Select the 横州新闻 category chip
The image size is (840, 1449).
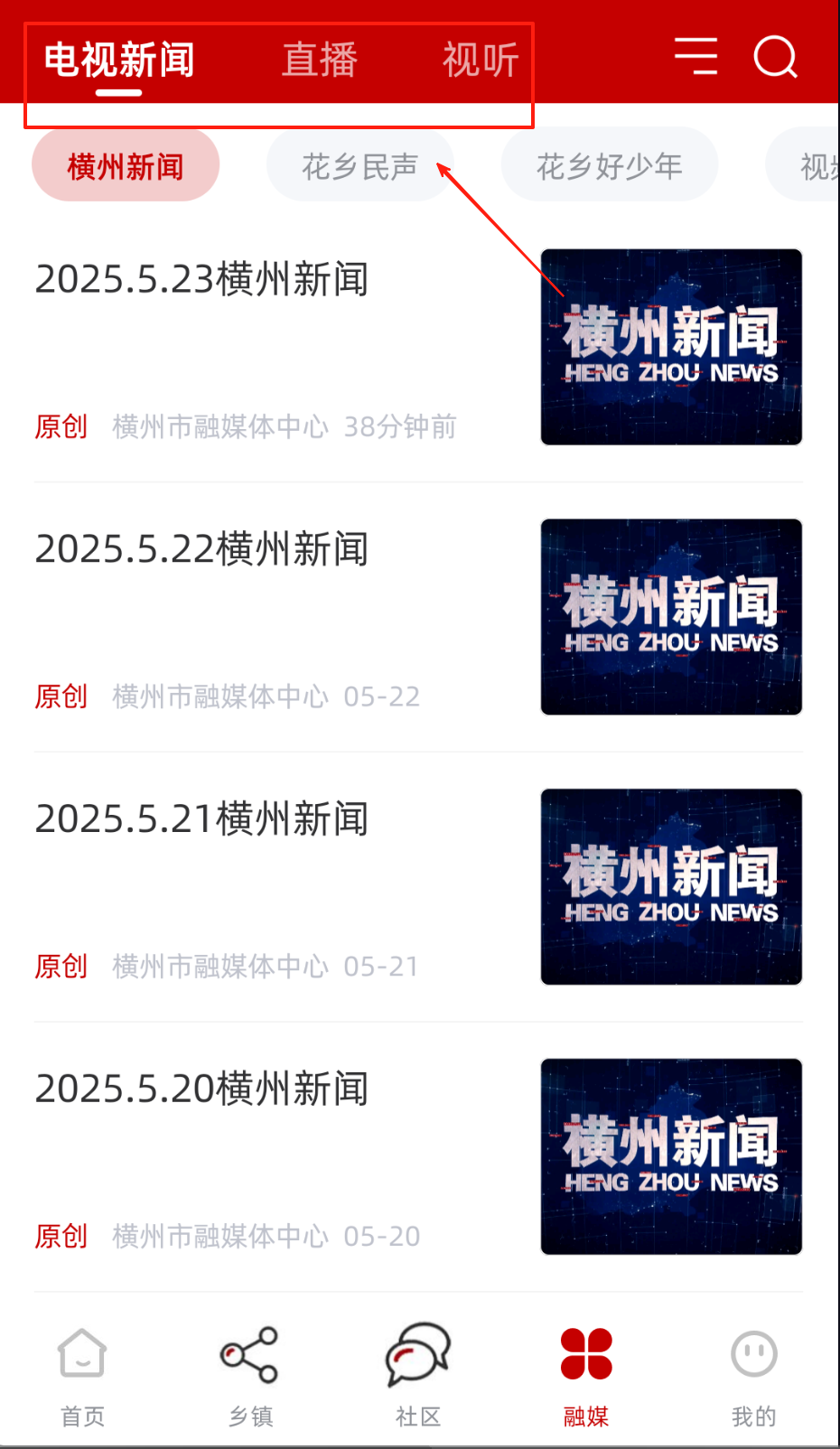tap(126, 164)
